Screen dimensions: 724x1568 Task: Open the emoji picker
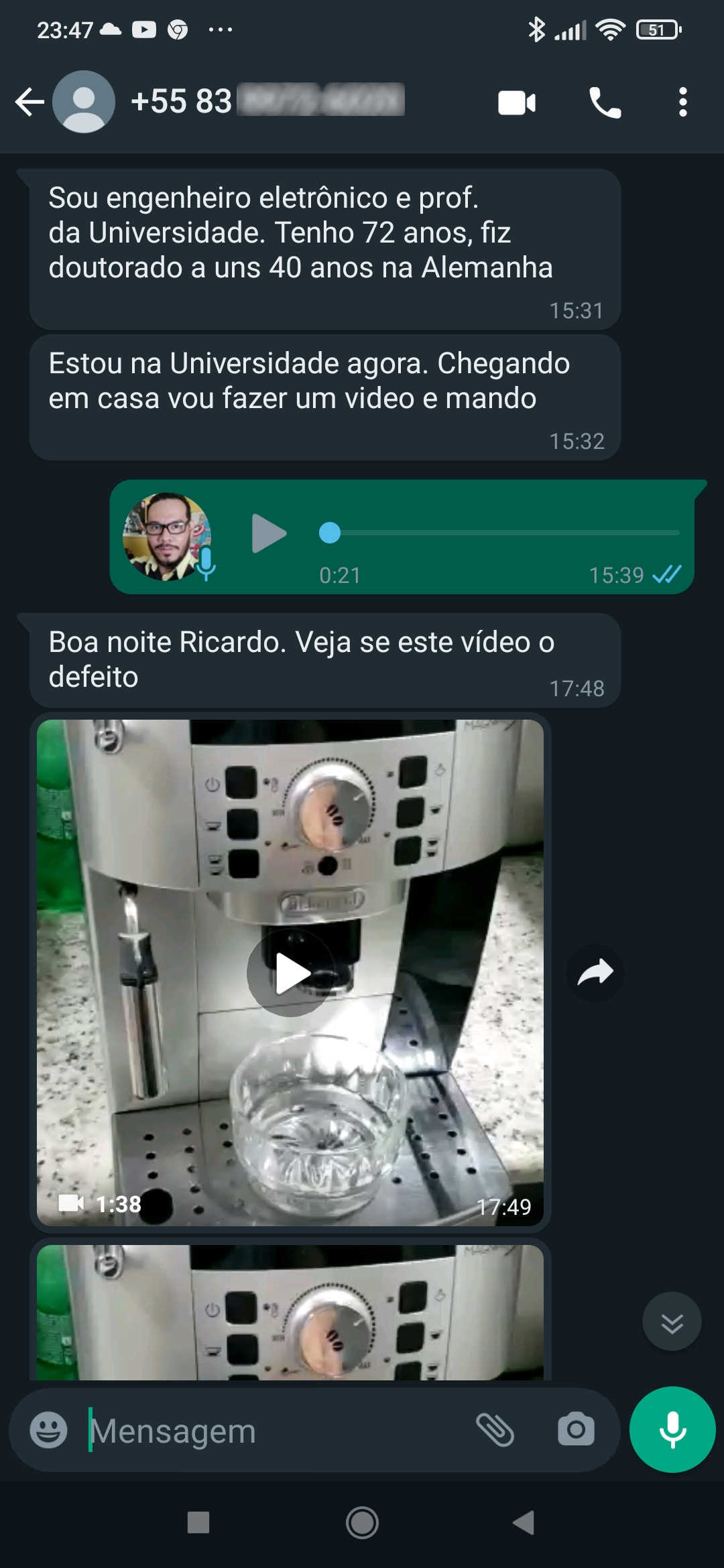49,1430
